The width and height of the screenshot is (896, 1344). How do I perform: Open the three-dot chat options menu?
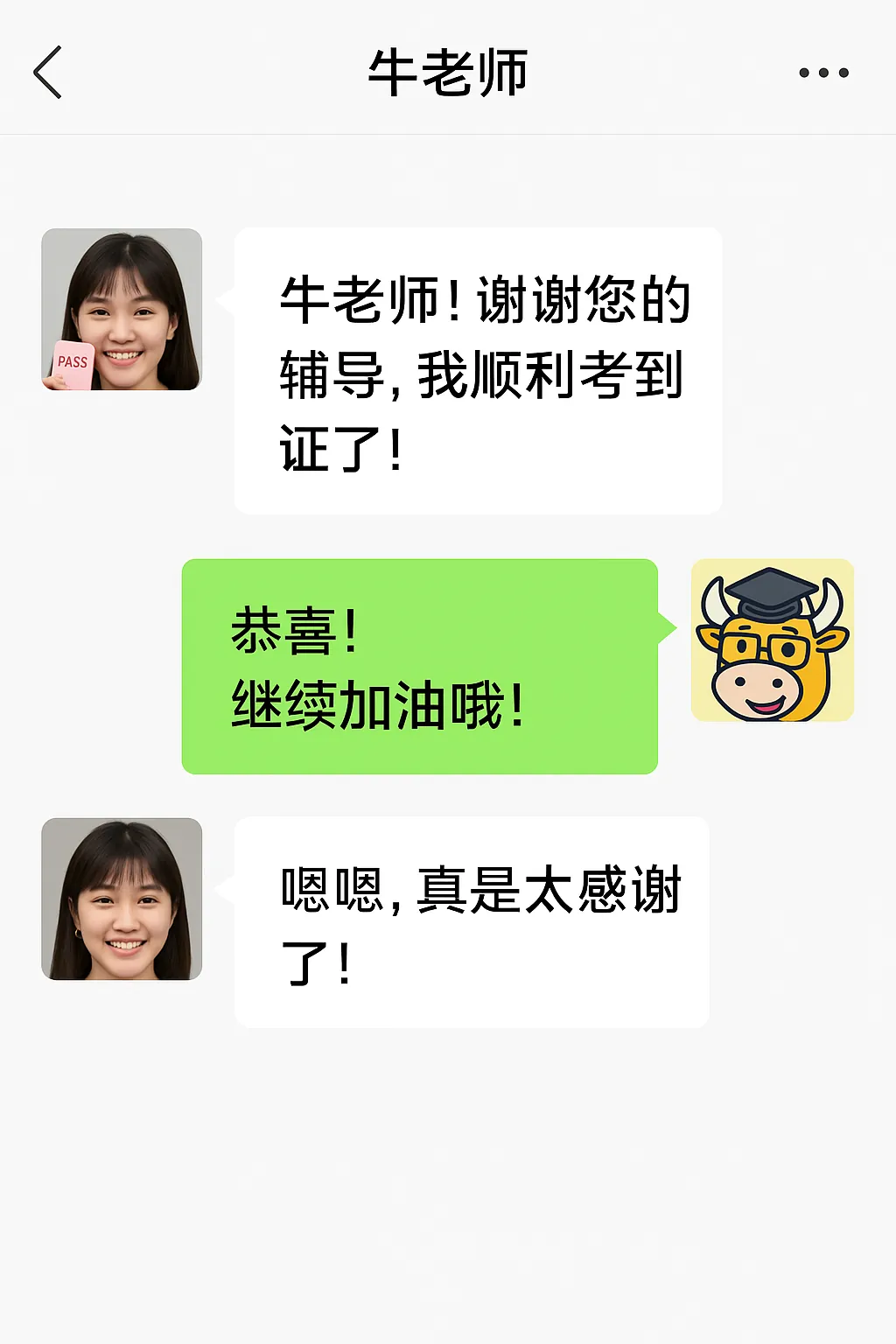[x=823, y=73]
